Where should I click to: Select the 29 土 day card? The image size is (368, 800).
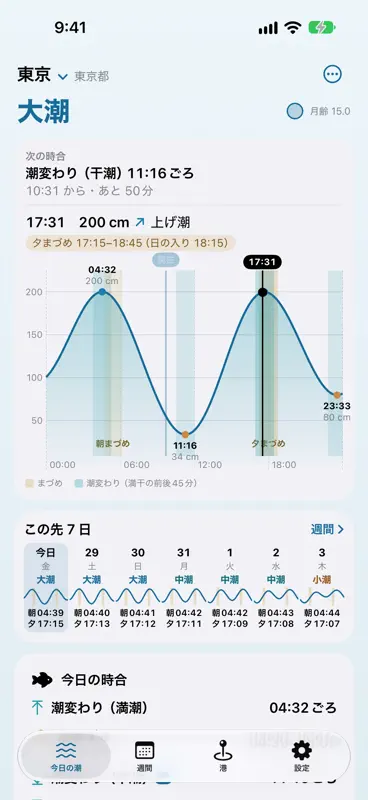pos(92,587)
